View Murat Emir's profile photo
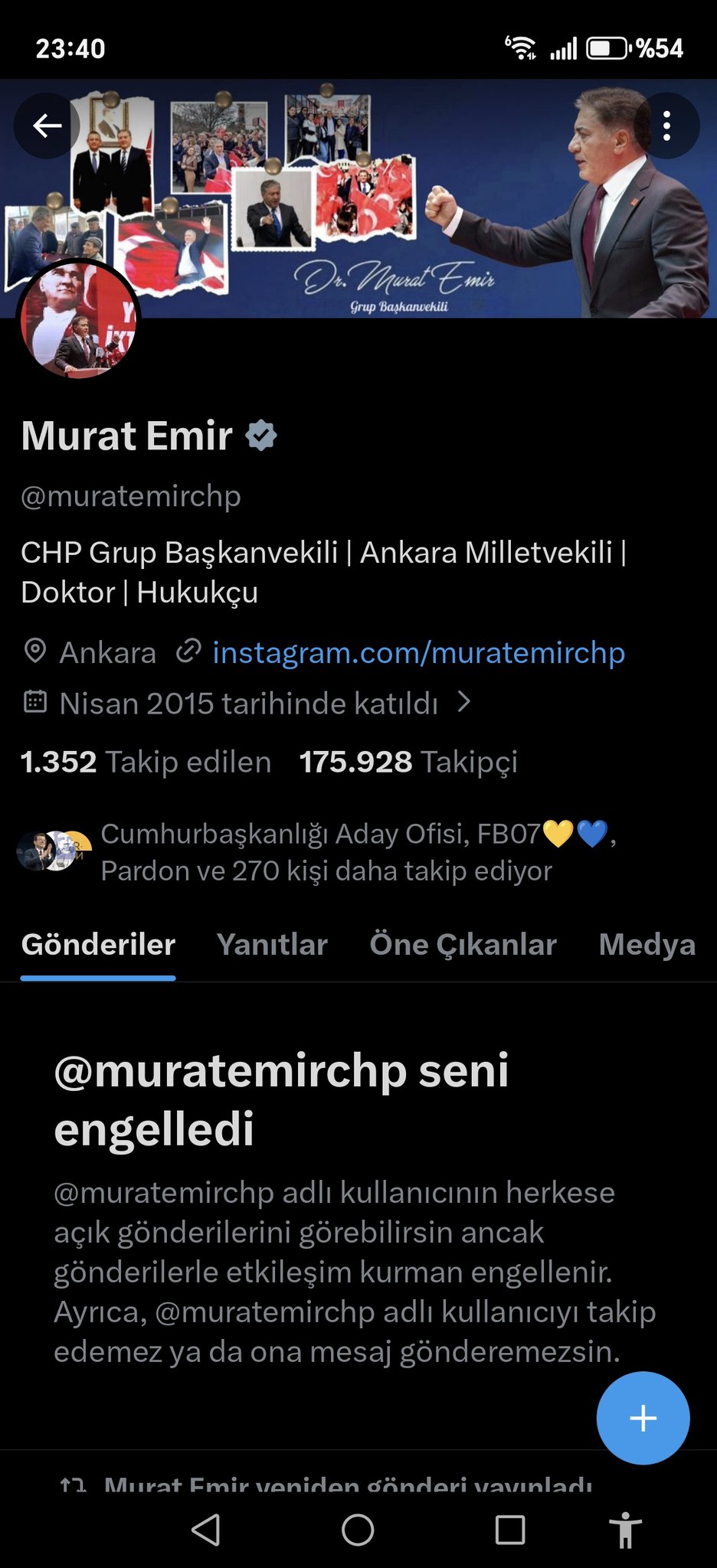The image size is (717, 1568). (79, 320)
